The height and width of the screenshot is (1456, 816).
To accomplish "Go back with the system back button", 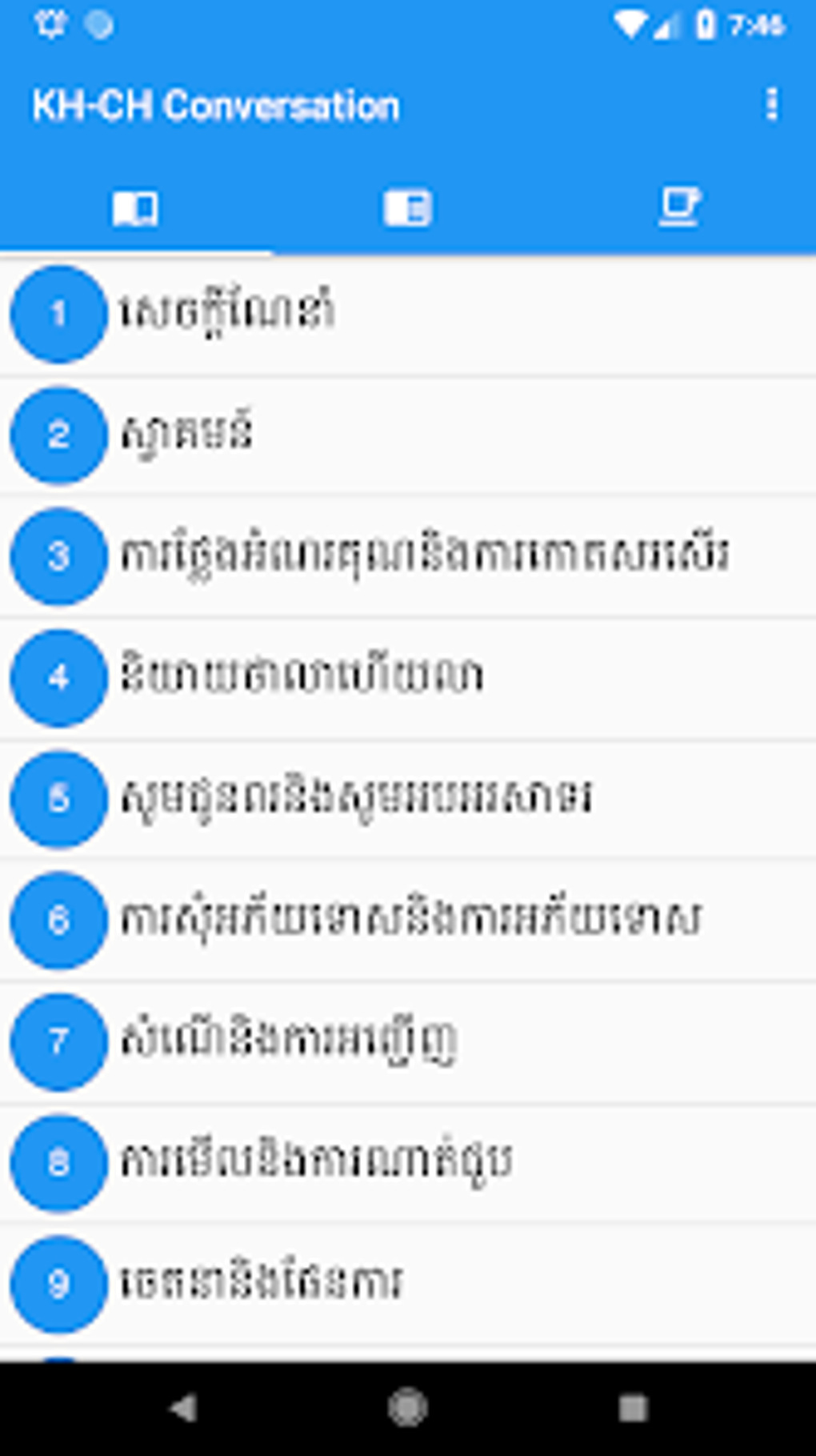I will 184,1408.
